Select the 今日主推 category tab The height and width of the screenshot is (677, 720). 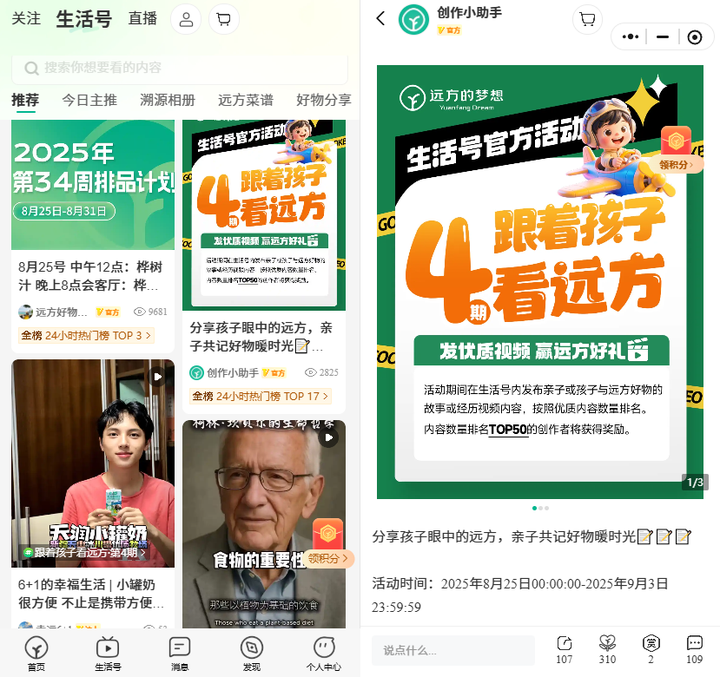89,100
